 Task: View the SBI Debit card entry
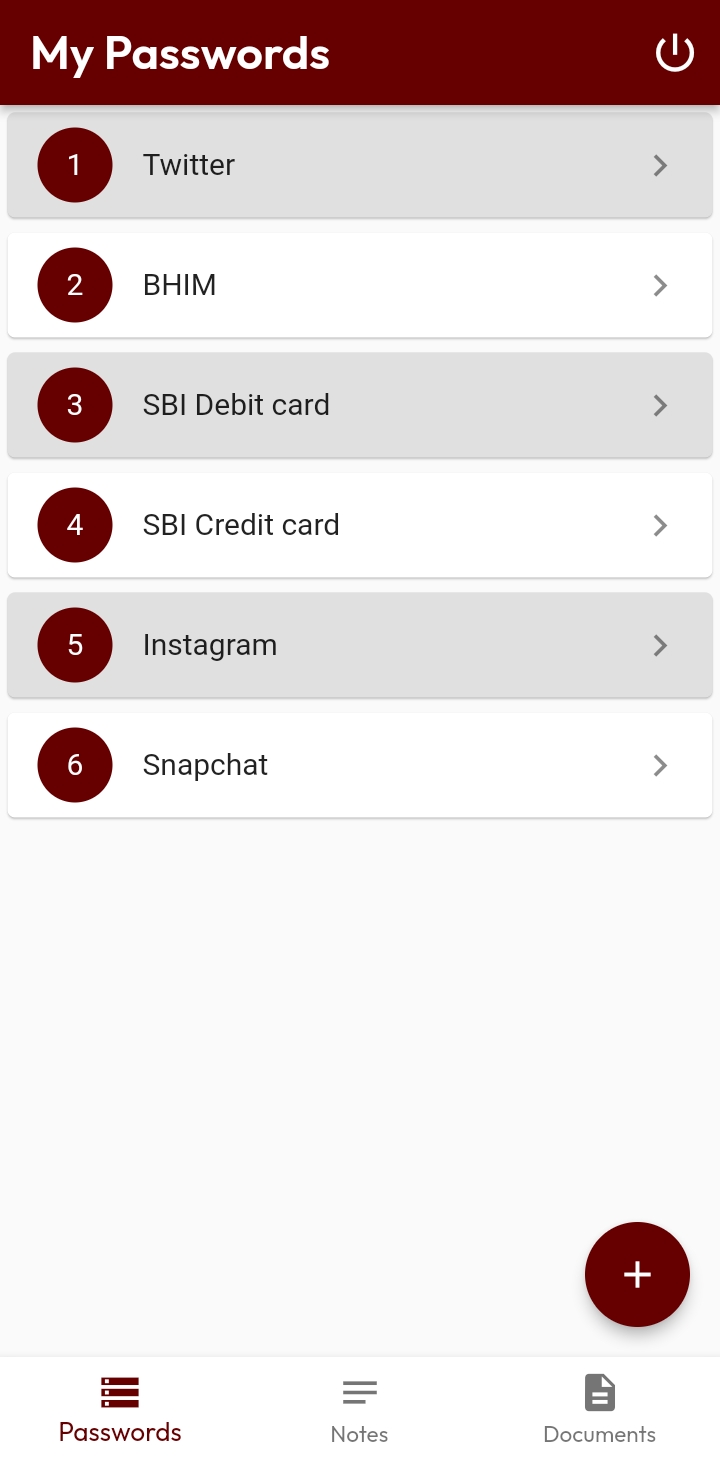pyautogui.click(x=360, y=405)
